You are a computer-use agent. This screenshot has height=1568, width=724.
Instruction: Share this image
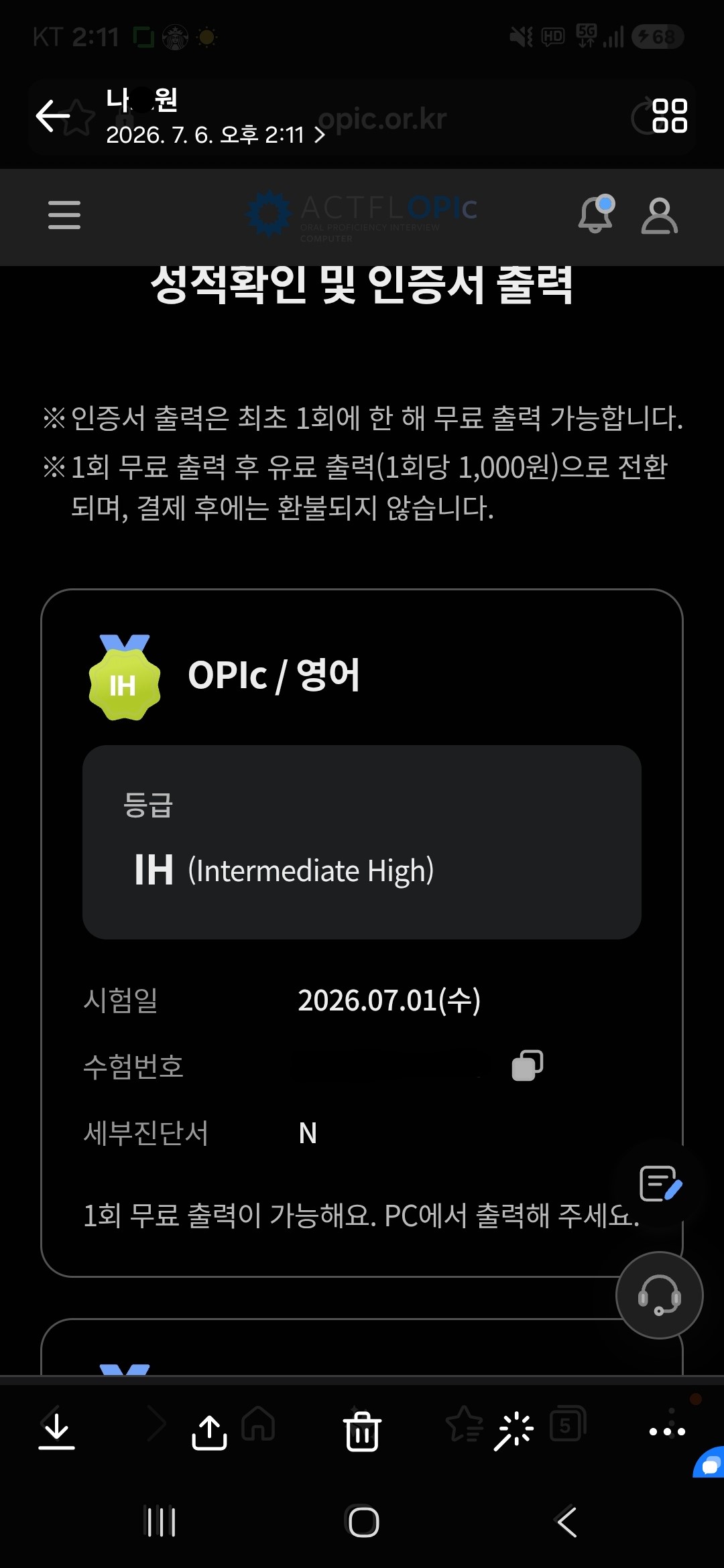(x=209, y=1432)
